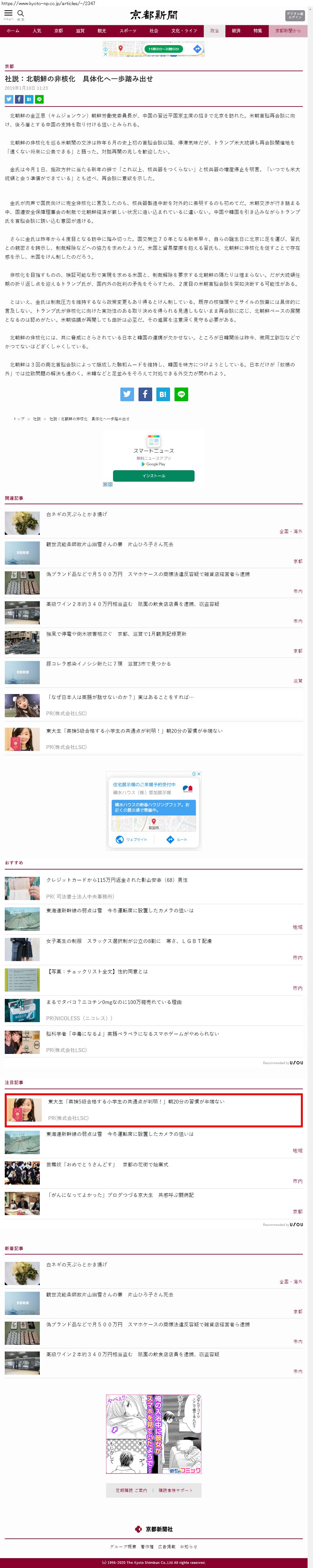Open the hamburger menu

[9, 13]
